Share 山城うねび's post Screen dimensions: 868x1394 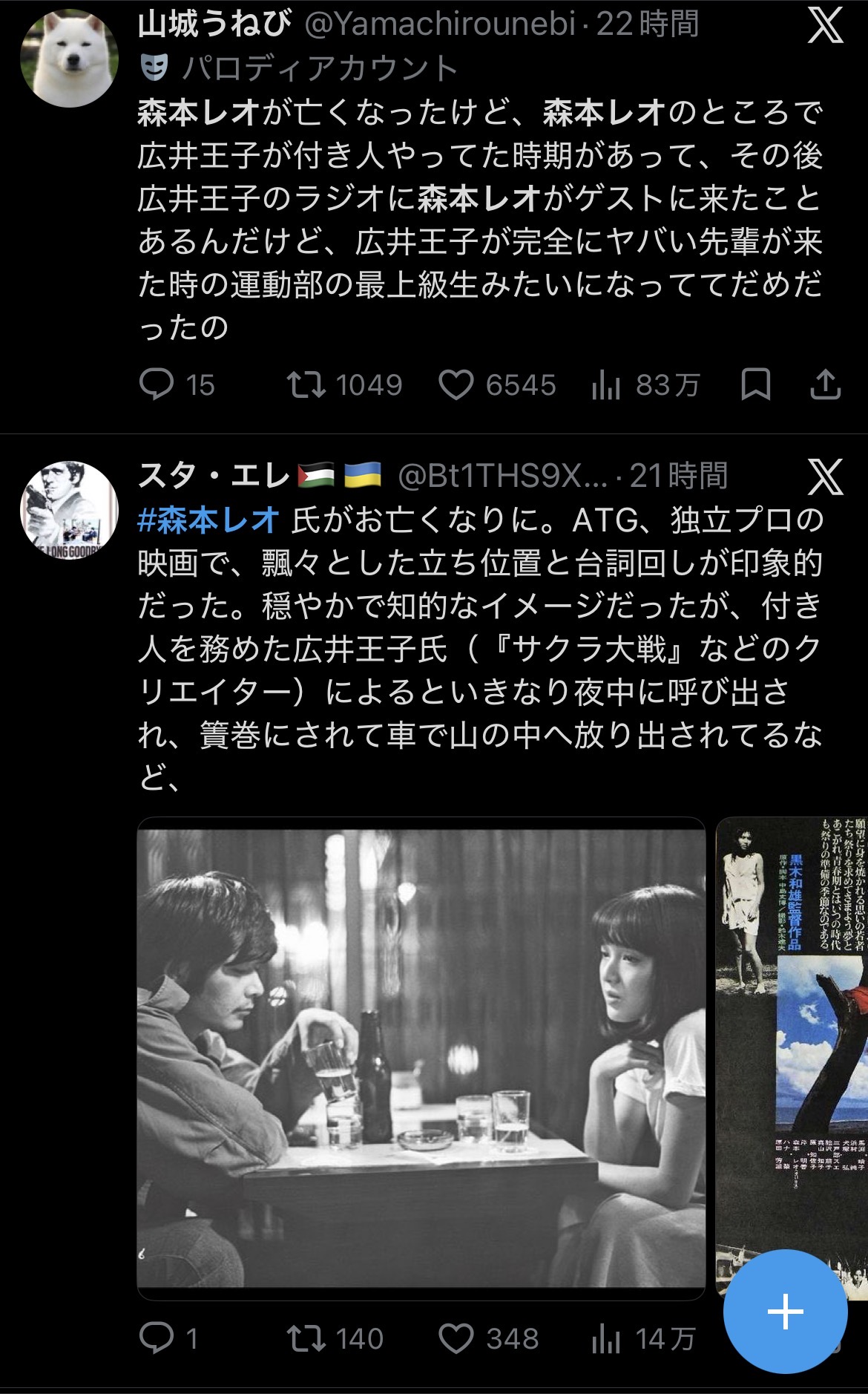point(825,385)
